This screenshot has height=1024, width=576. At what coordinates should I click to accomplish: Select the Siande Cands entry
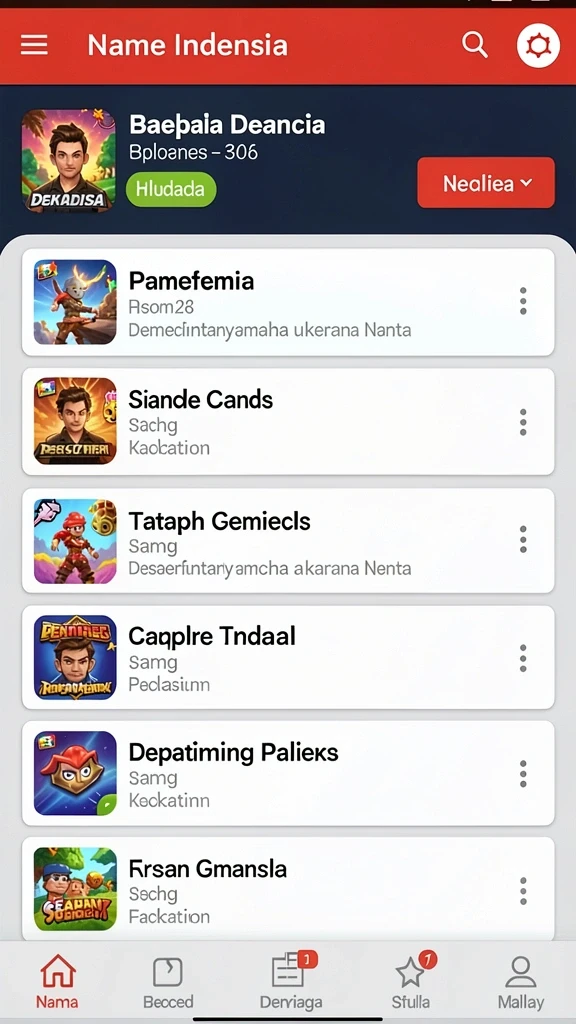[x=288, y=421]
